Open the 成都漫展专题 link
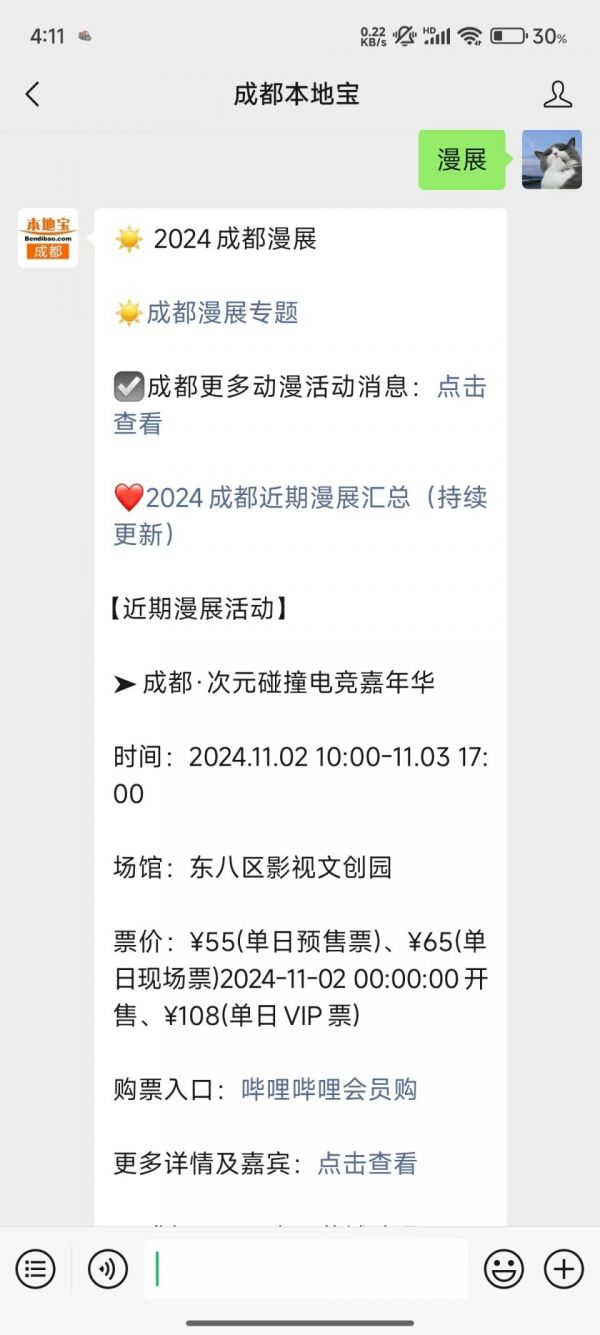The image size is (600, 1335). pos(222,313)
